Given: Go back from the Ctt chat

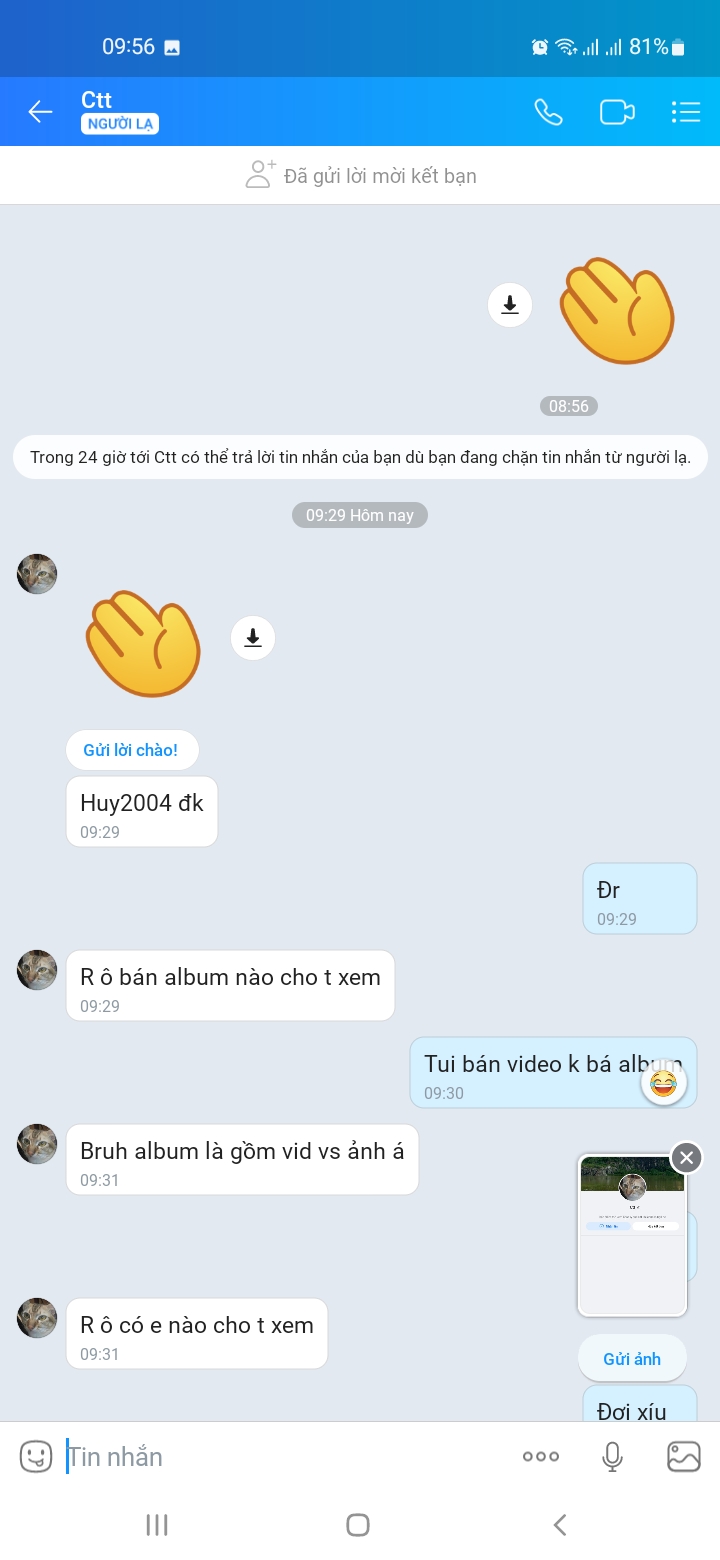Looking at the screenshot, I should coord(40,112).
